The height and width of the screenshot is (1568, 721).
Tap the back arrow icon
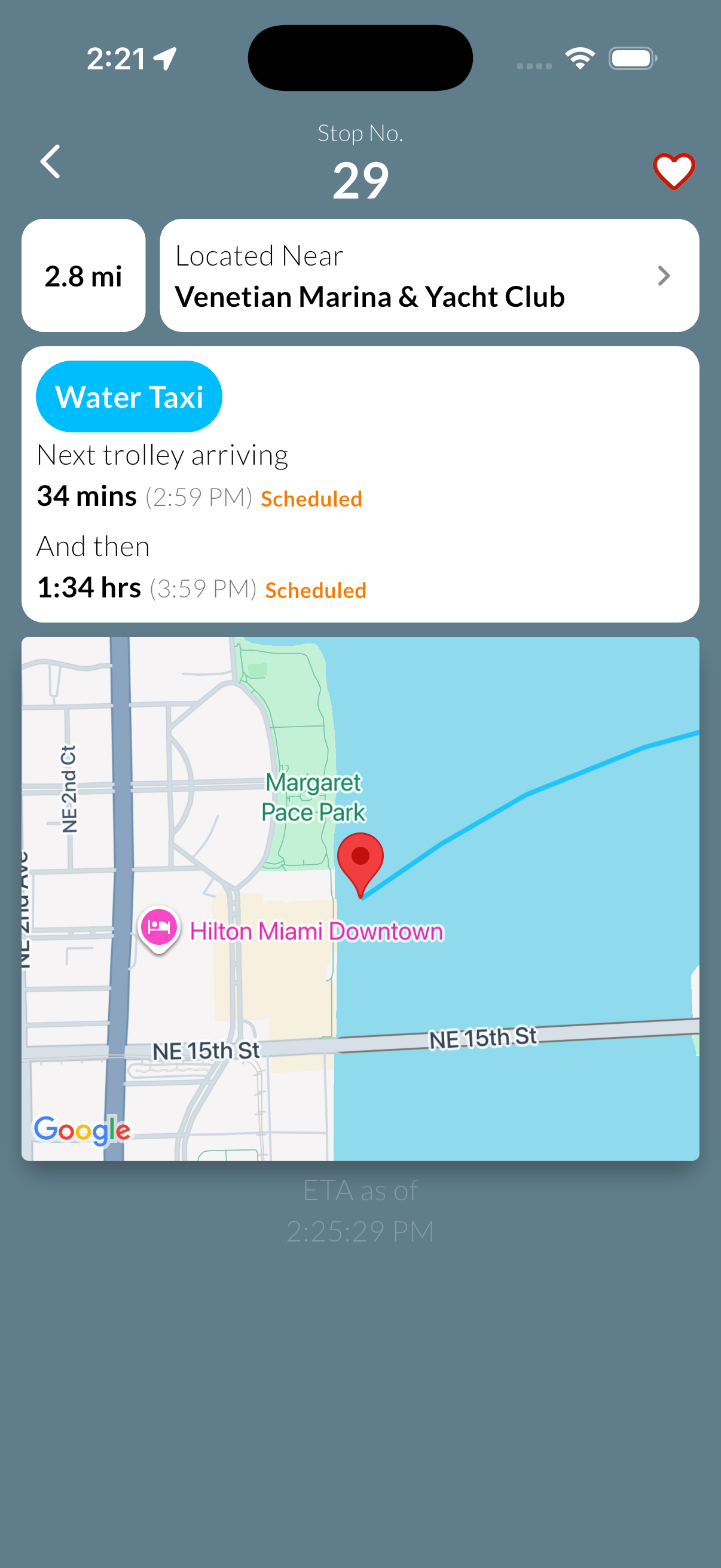51,161
